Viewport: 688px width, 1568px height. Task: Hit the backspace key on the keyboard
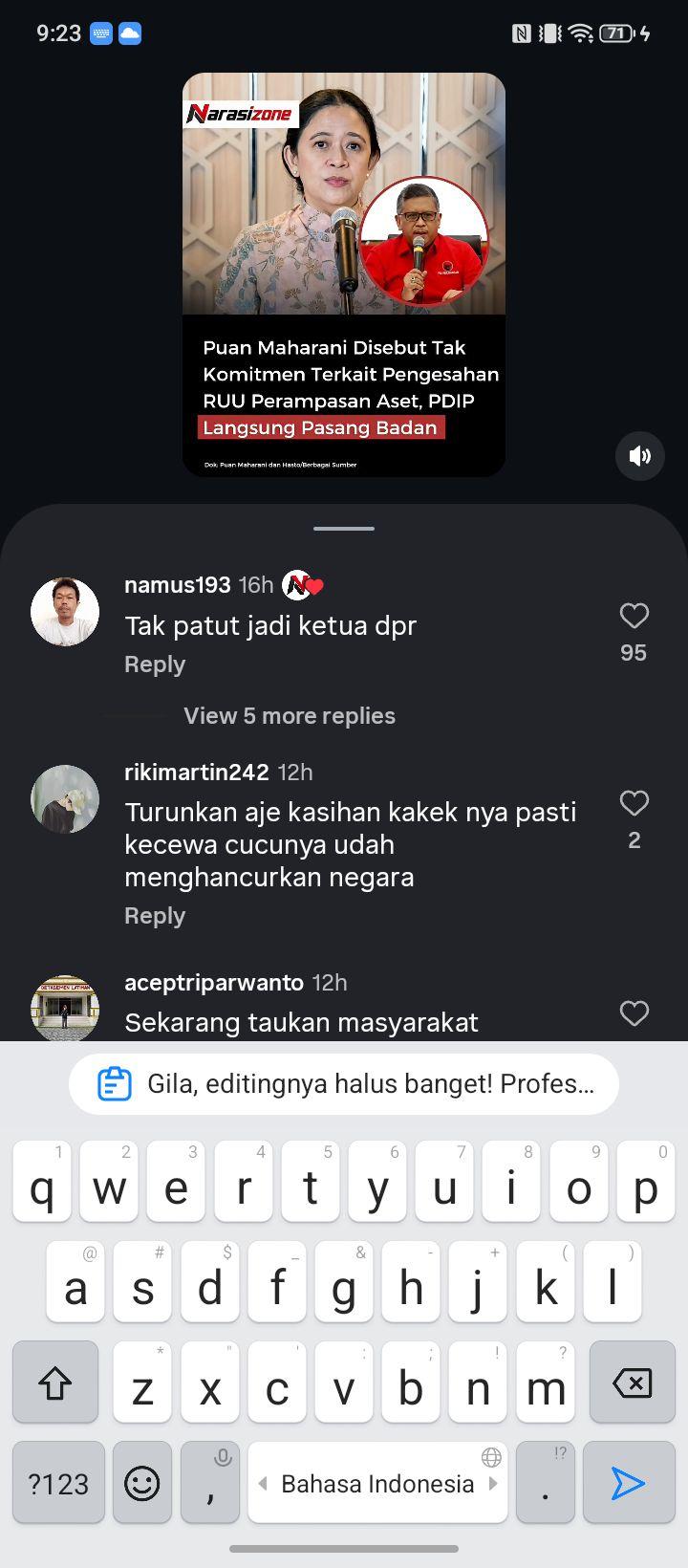click(x=631, y=1383)
